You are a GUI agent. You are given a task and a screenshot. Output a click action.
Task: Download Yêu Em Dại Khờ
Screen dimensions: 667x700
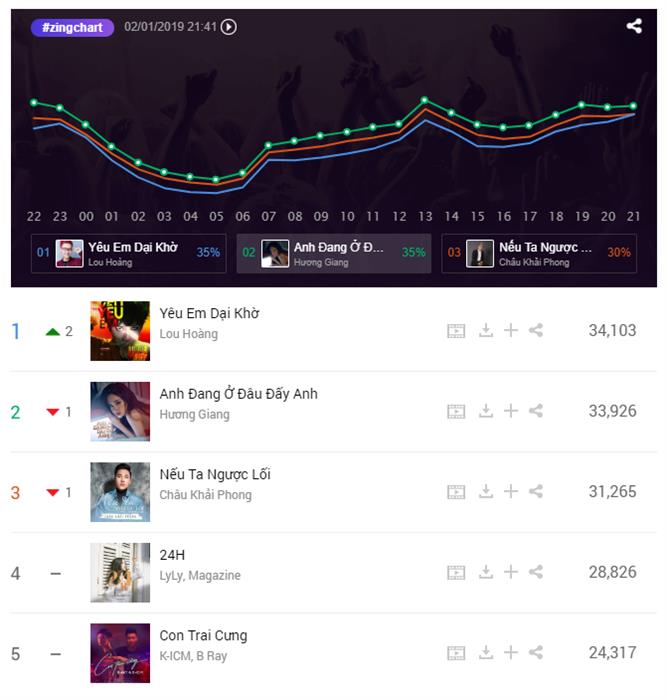point(486,330)
